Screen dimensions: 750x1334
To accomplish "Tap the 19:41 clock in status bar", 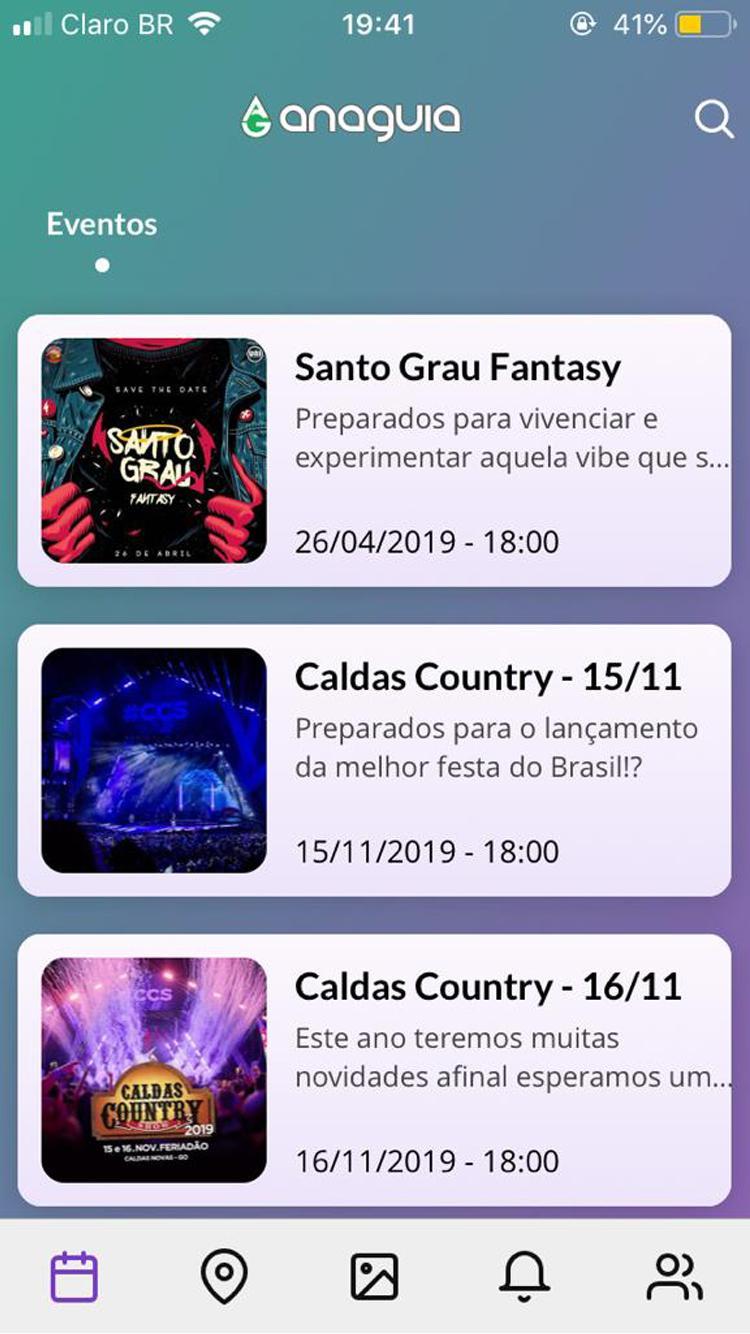I will (375, 24).
